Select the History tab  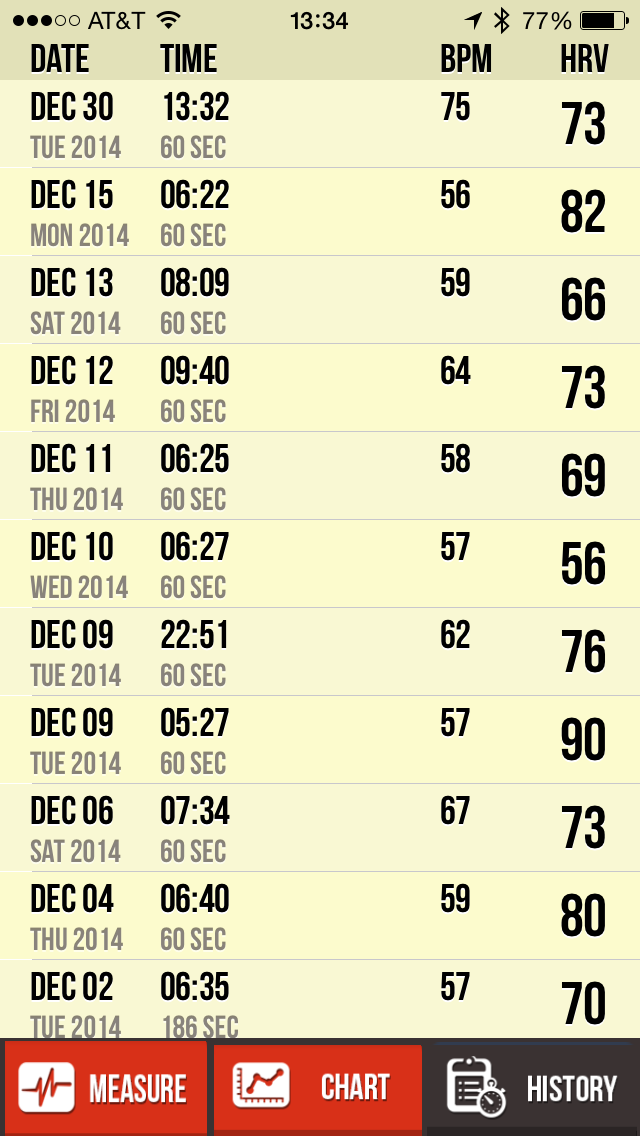(533, 1088)
